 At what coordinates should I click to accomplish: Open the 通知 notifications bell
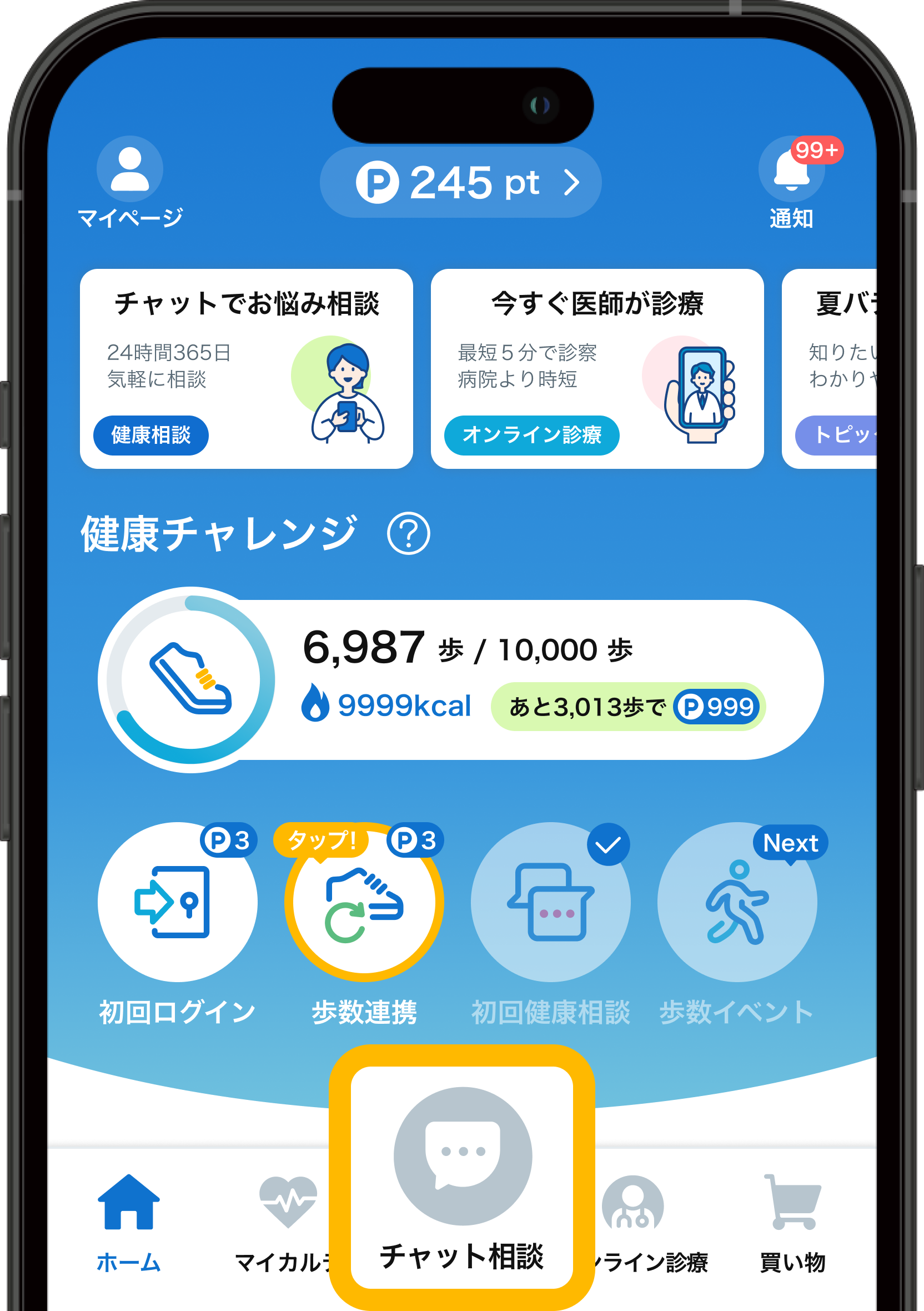791,170
